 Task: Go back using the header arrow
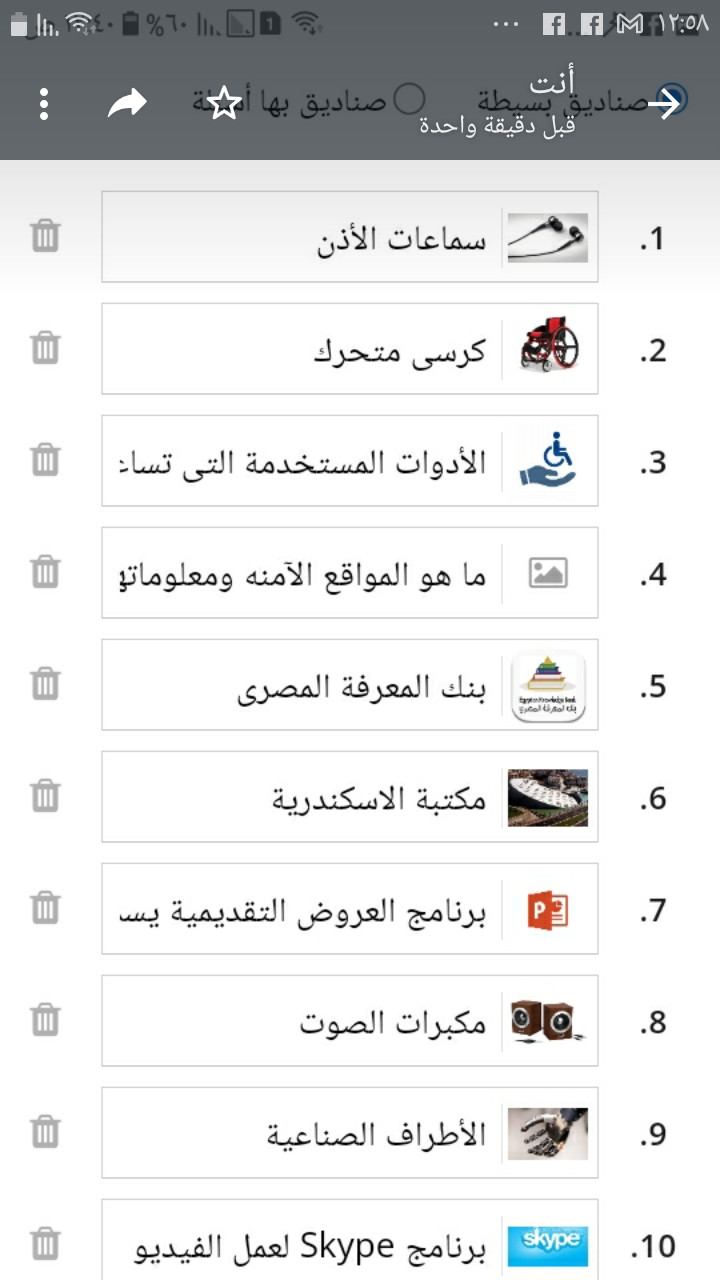coord(664,103)
